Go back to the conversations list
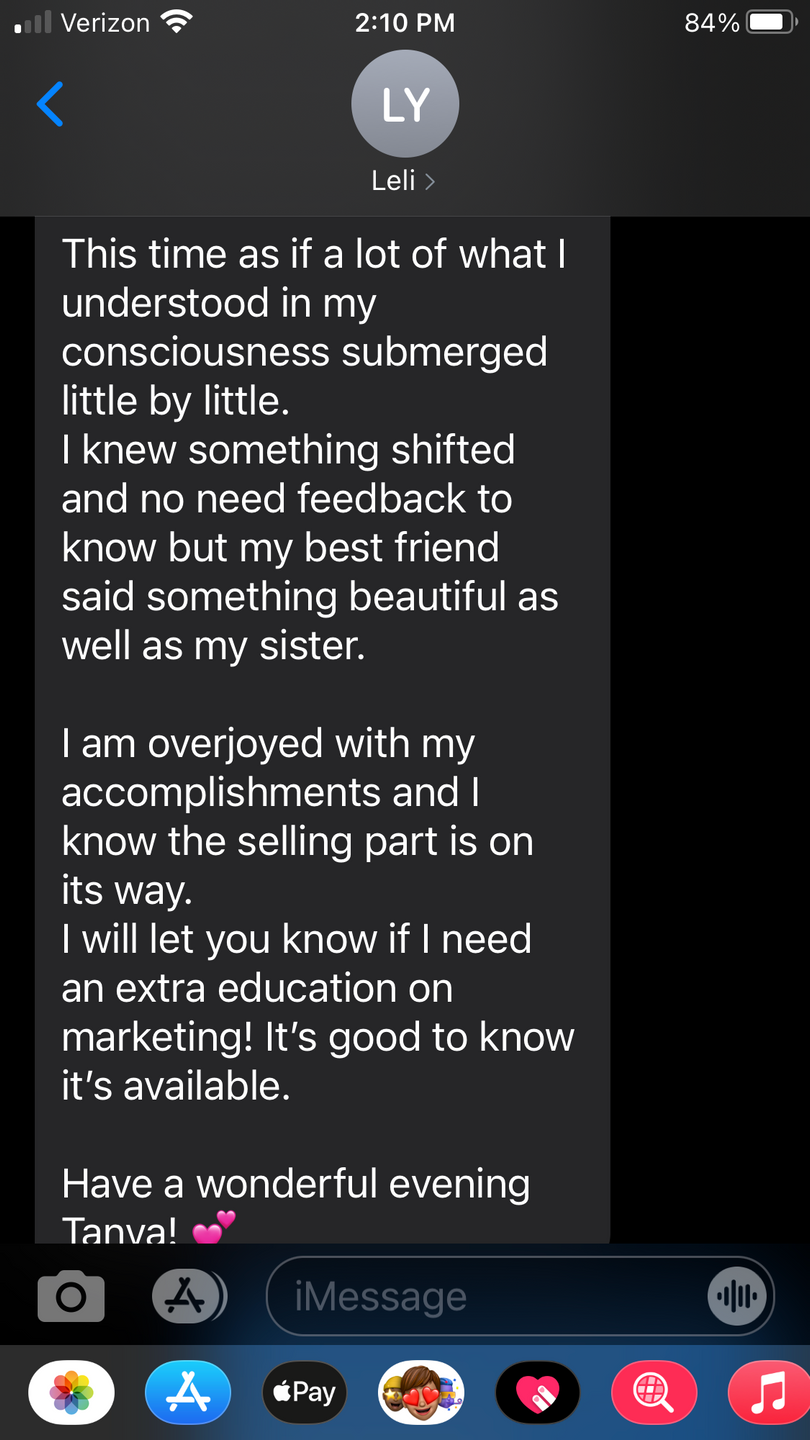This screenshot has height=1440, width=810. point(50,104)
